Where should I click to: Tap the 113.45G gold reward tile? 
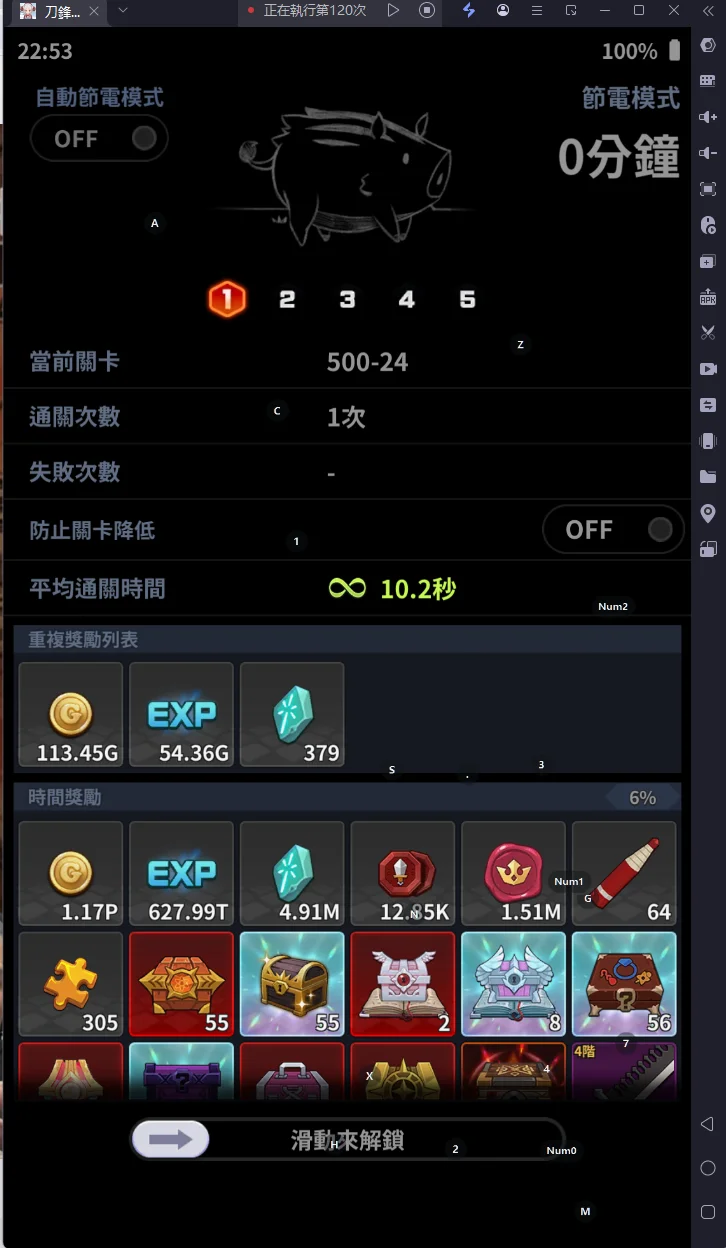pos(71,714)
